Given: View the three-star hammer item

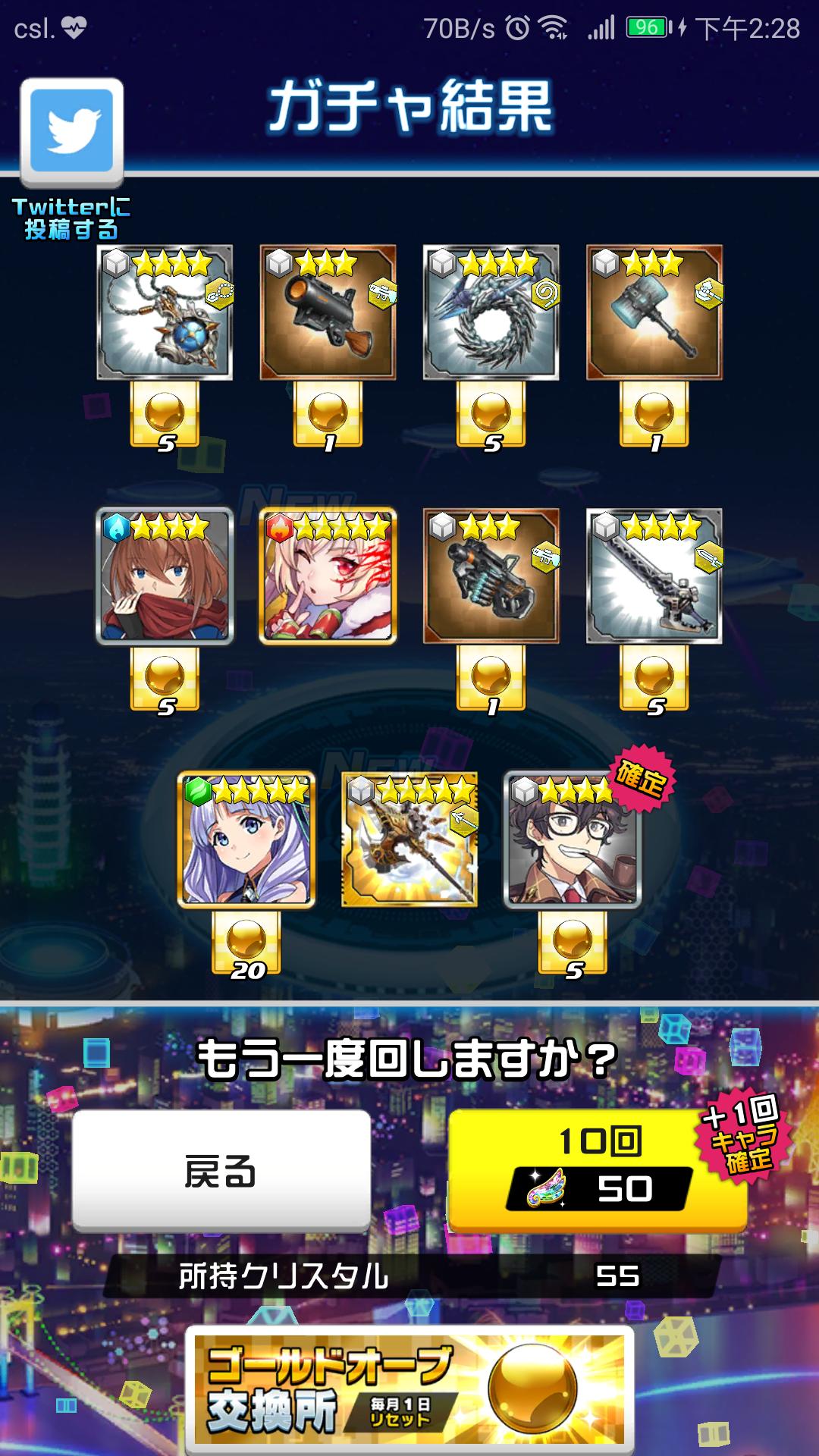Looking at the screenshot, I should (654, 312).
